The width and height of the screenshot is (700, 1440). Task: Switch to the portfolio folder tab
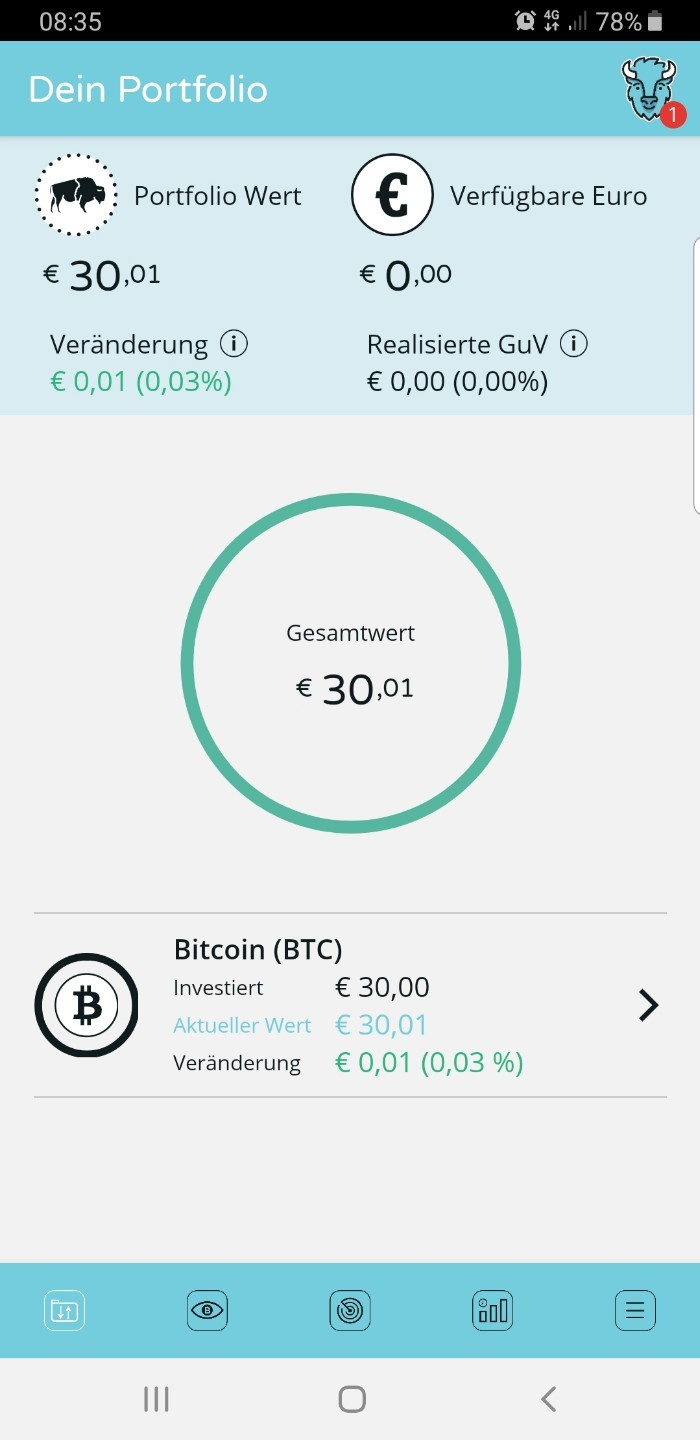(x=64, y=1310)
